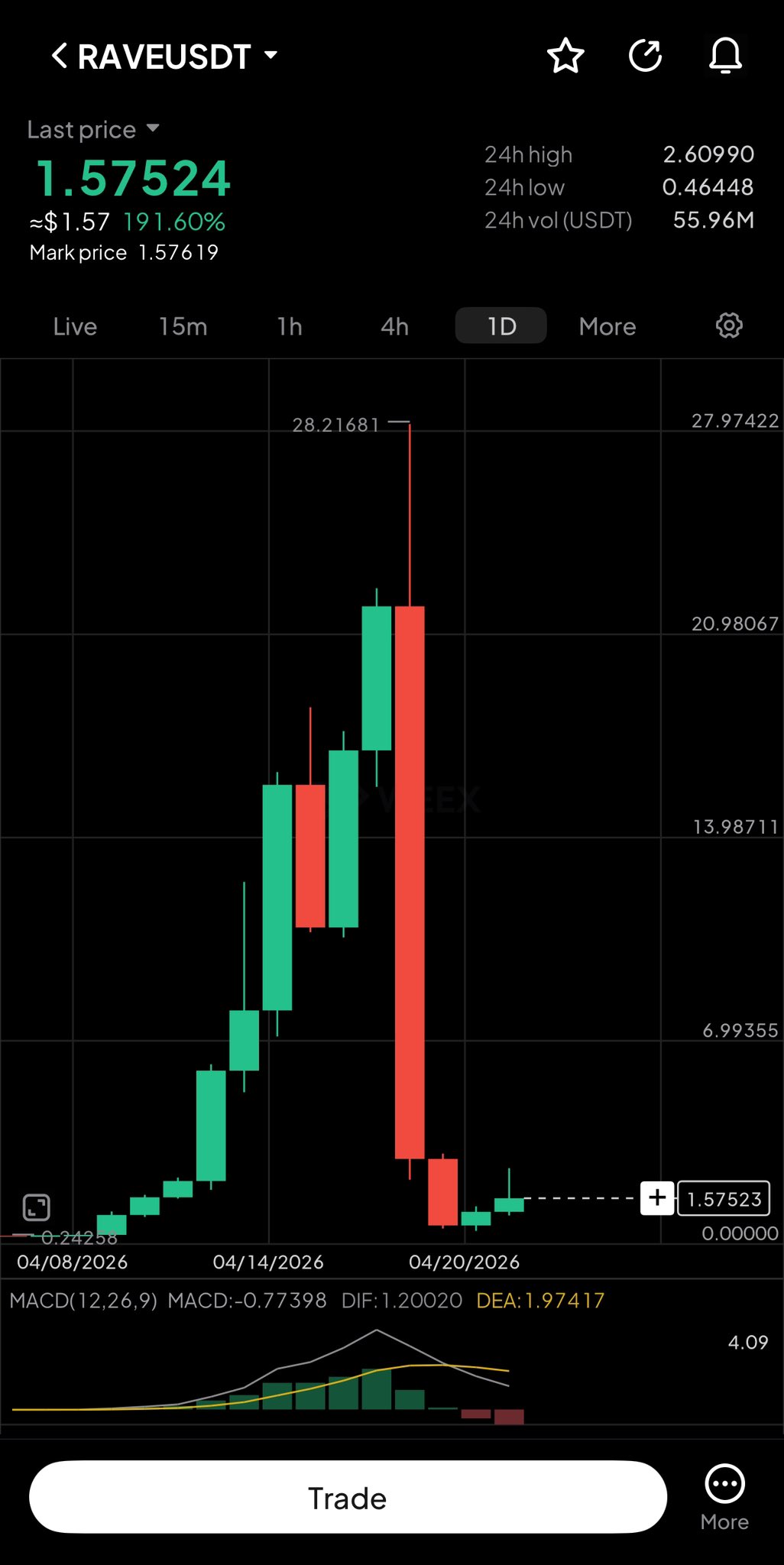Screen dimensions: 784x1565
Task: Go back from RAVEUSDT chart
Action: [60, 56]
